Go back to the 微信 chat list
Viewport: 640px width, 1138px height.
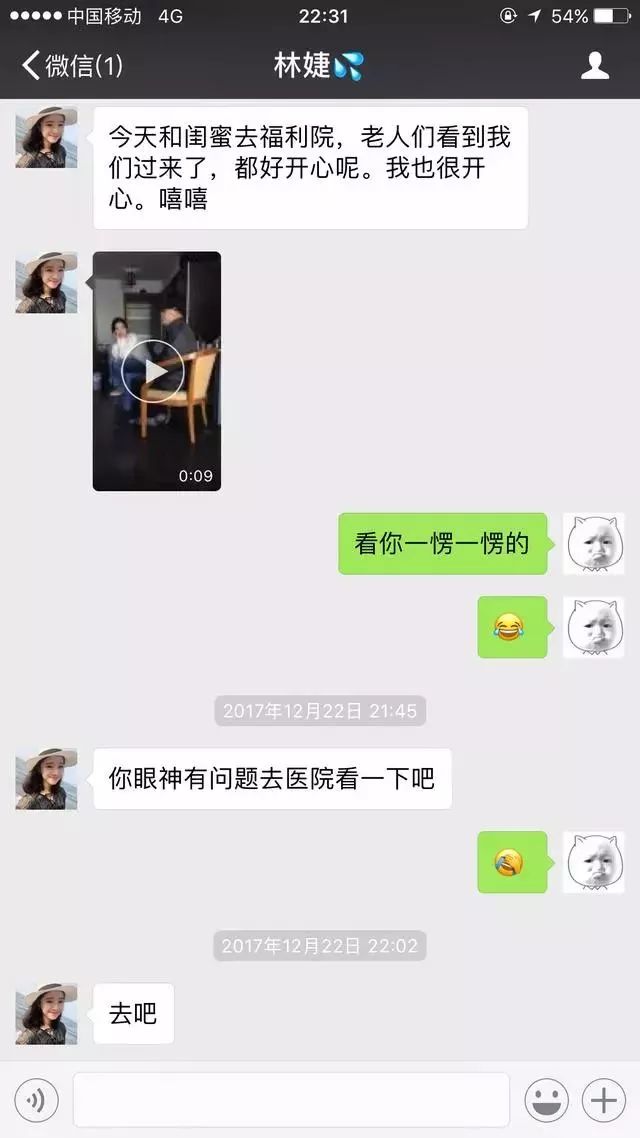click(70, 66)
